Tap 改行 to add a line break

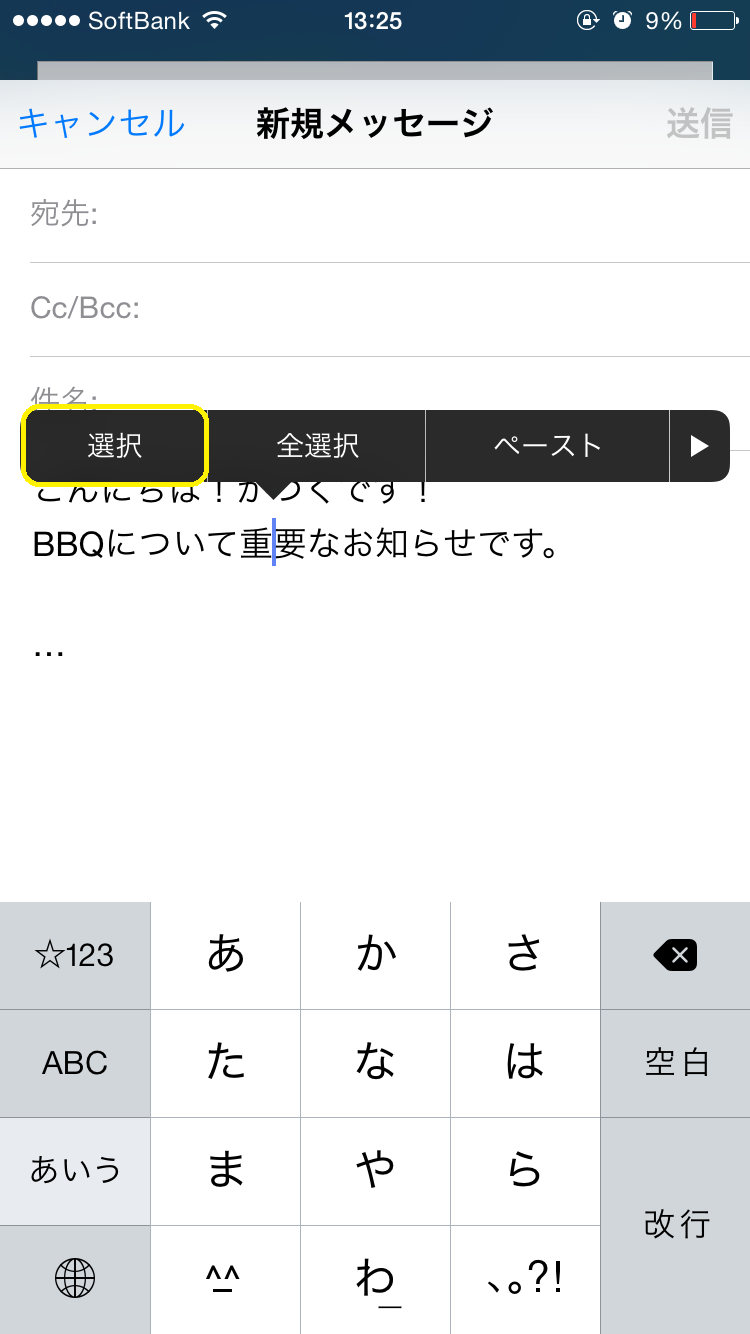[x=675, y=1225]
